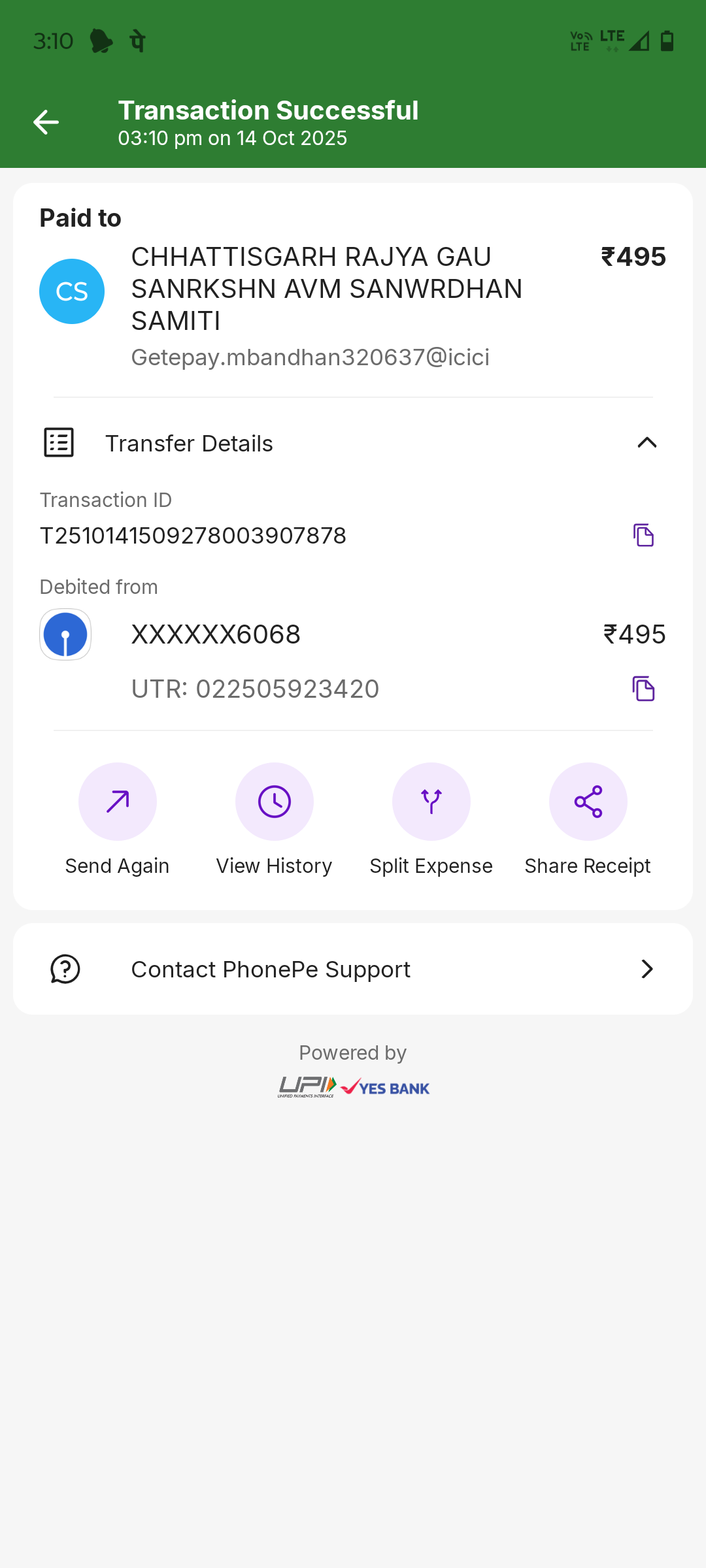706x1568 pixels.
Task: Copy the Transaction ID
Action: pos(643,535)
